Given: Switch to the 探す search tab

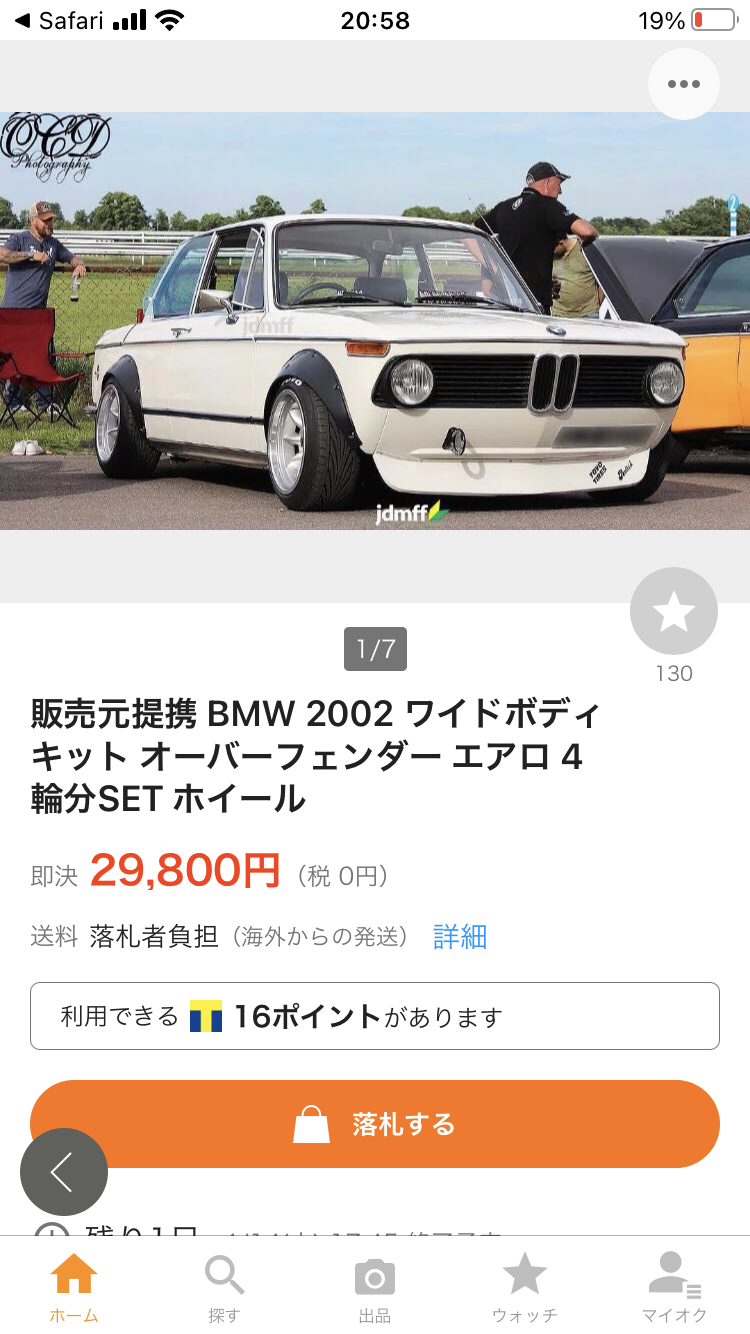Looking at the screenshot, I should point(224,1288).
